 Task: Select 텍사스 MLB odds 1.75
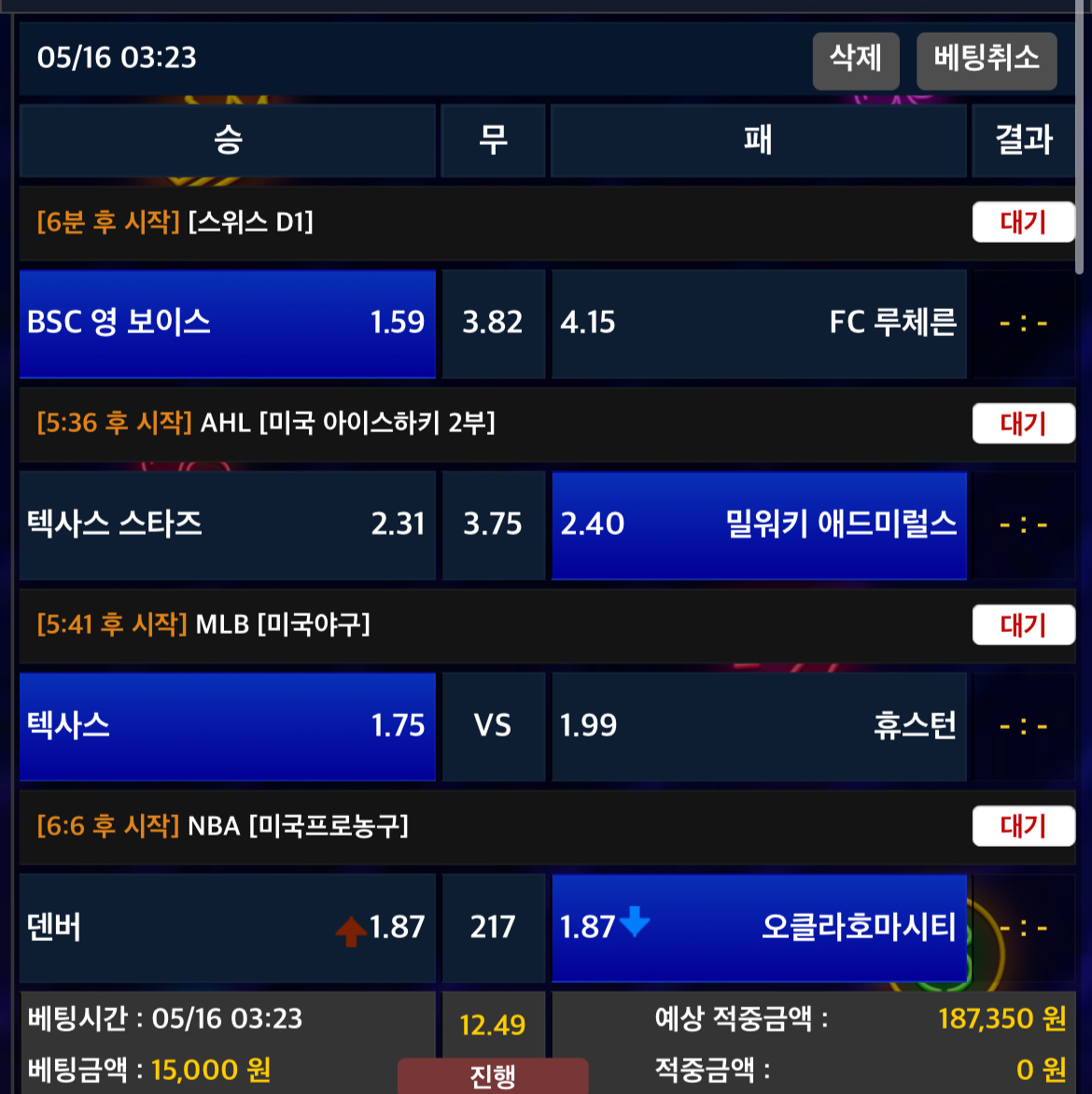click(227, 726)
